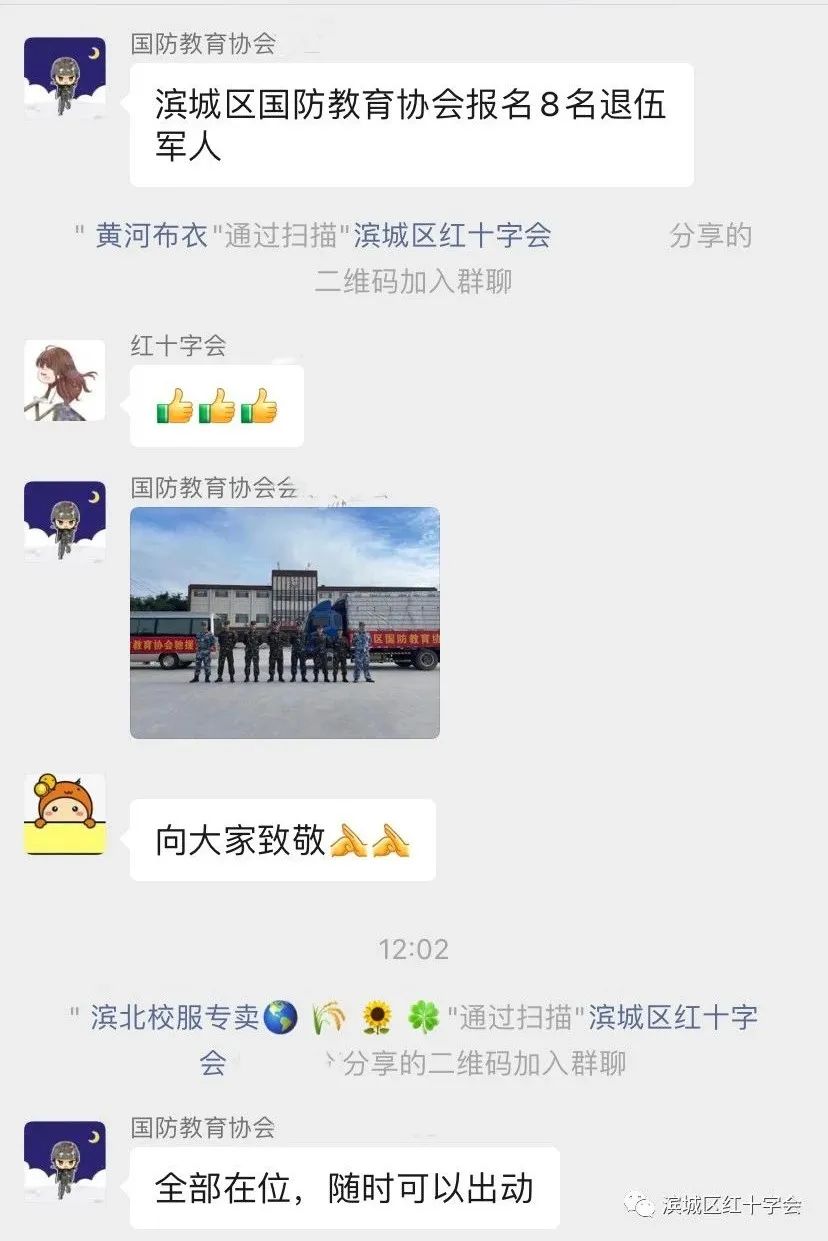Open avatar beside 全部在位，随时可以出动 message

65,1161
